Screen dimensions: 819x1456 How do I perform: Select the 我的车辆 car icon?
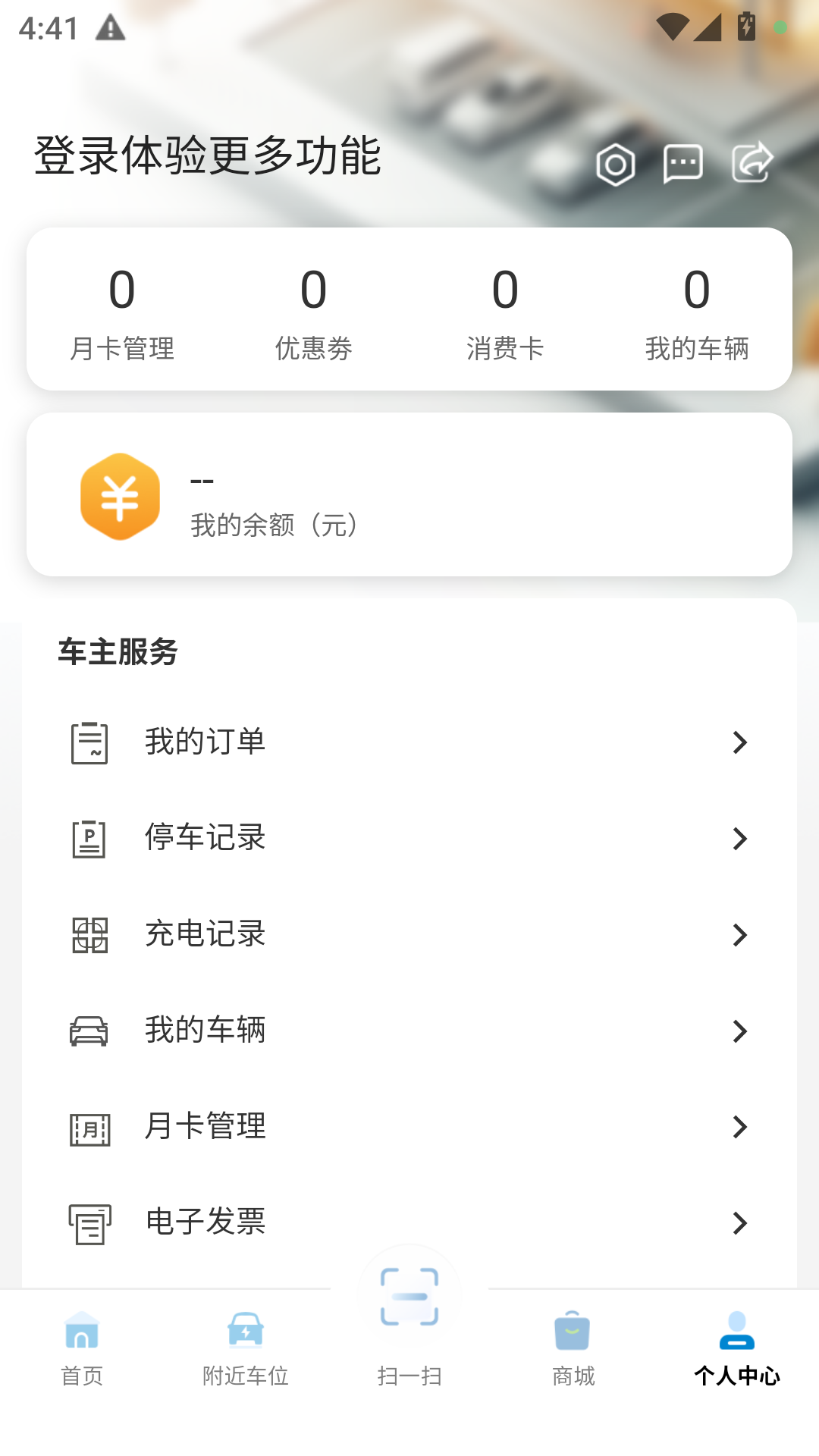coord(90,1031)
